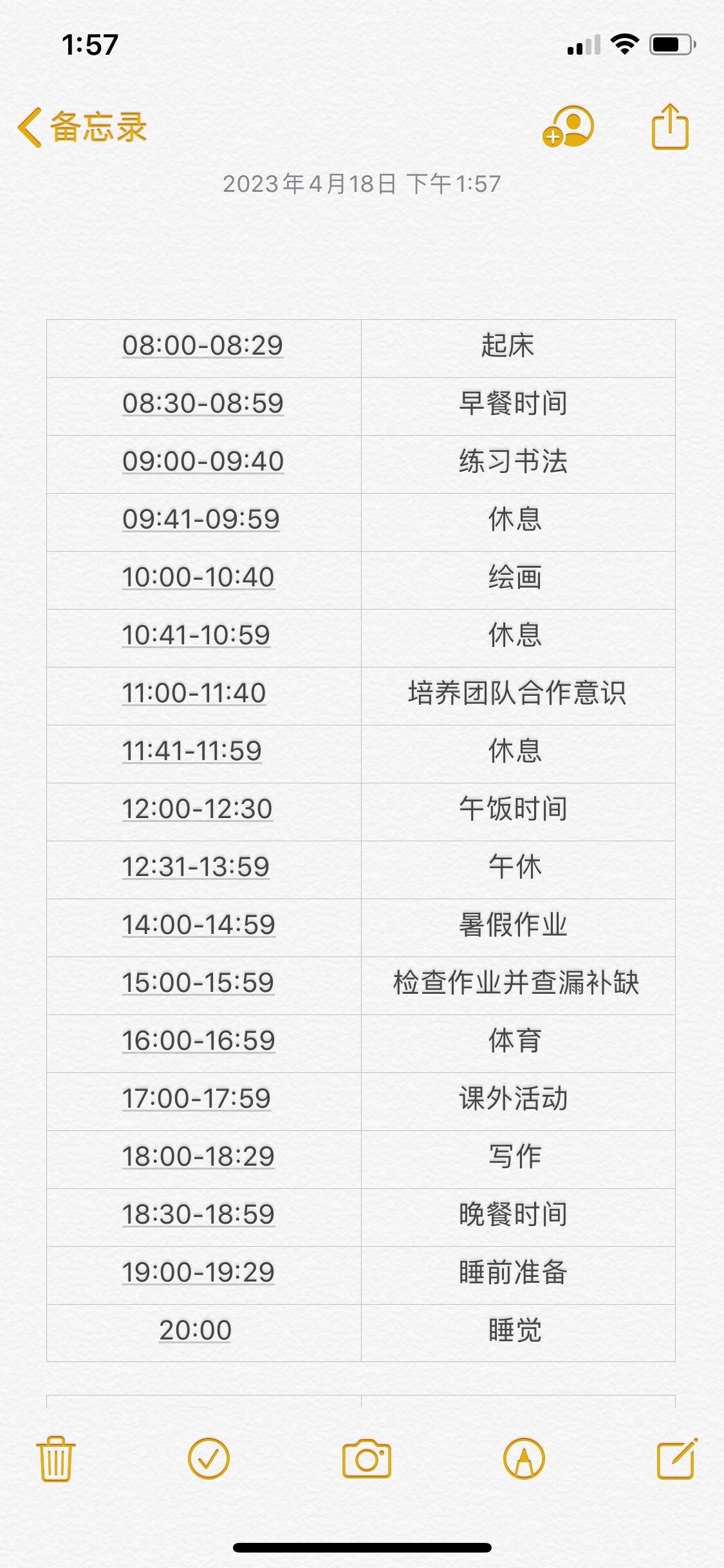724x1568 pixels.
Task: Open the camera attachment options
Action: pos(366,1459)
